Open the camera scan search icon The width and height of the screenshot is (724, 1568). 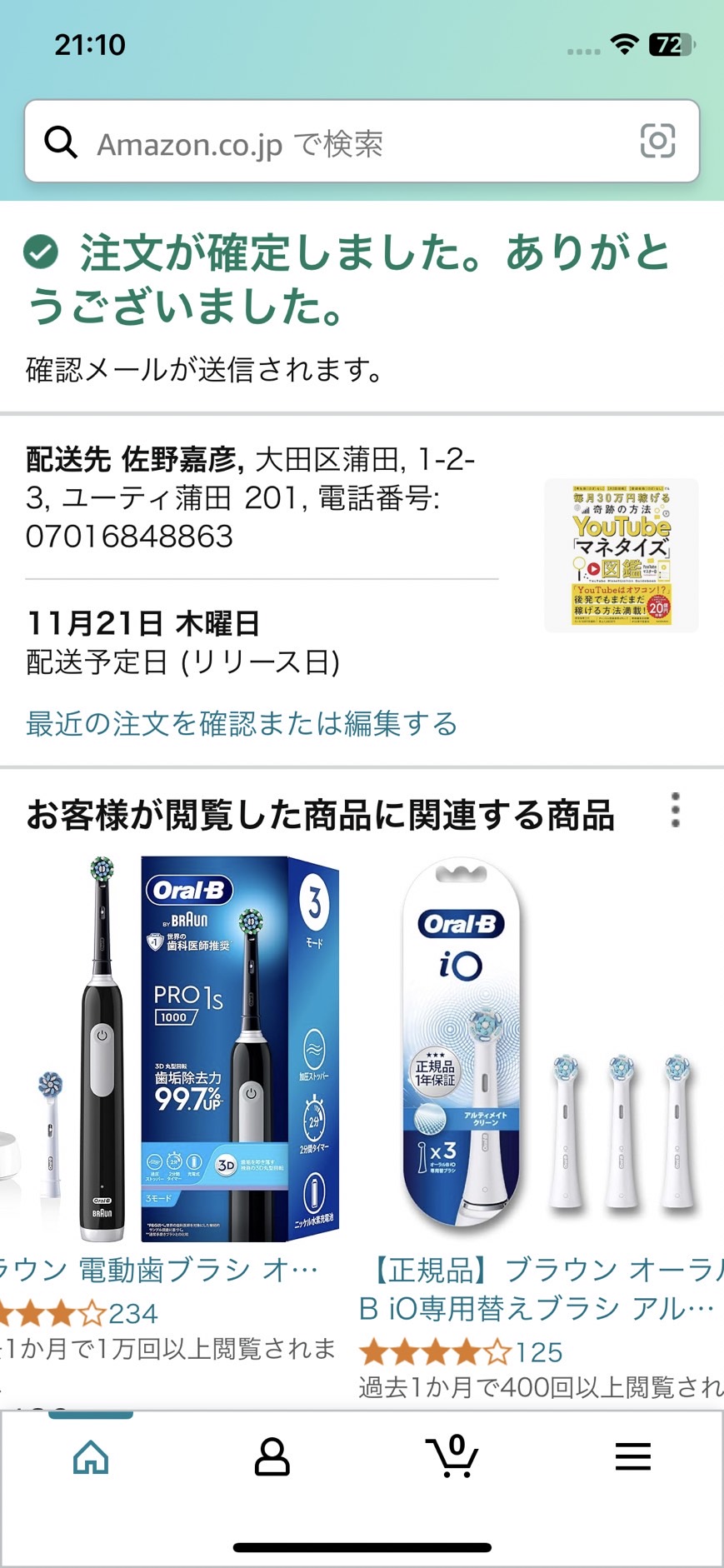tap(657, 141)
